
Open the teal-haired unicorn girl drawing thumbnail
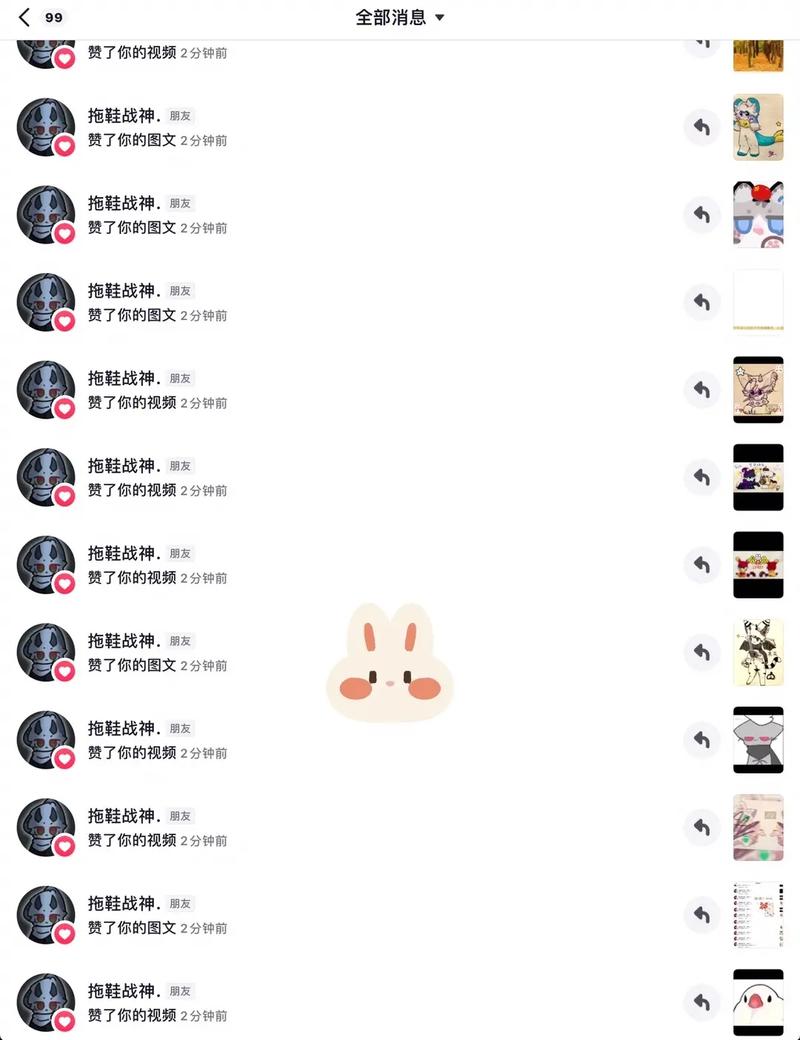pyautogui.click(x=757, y=127)
